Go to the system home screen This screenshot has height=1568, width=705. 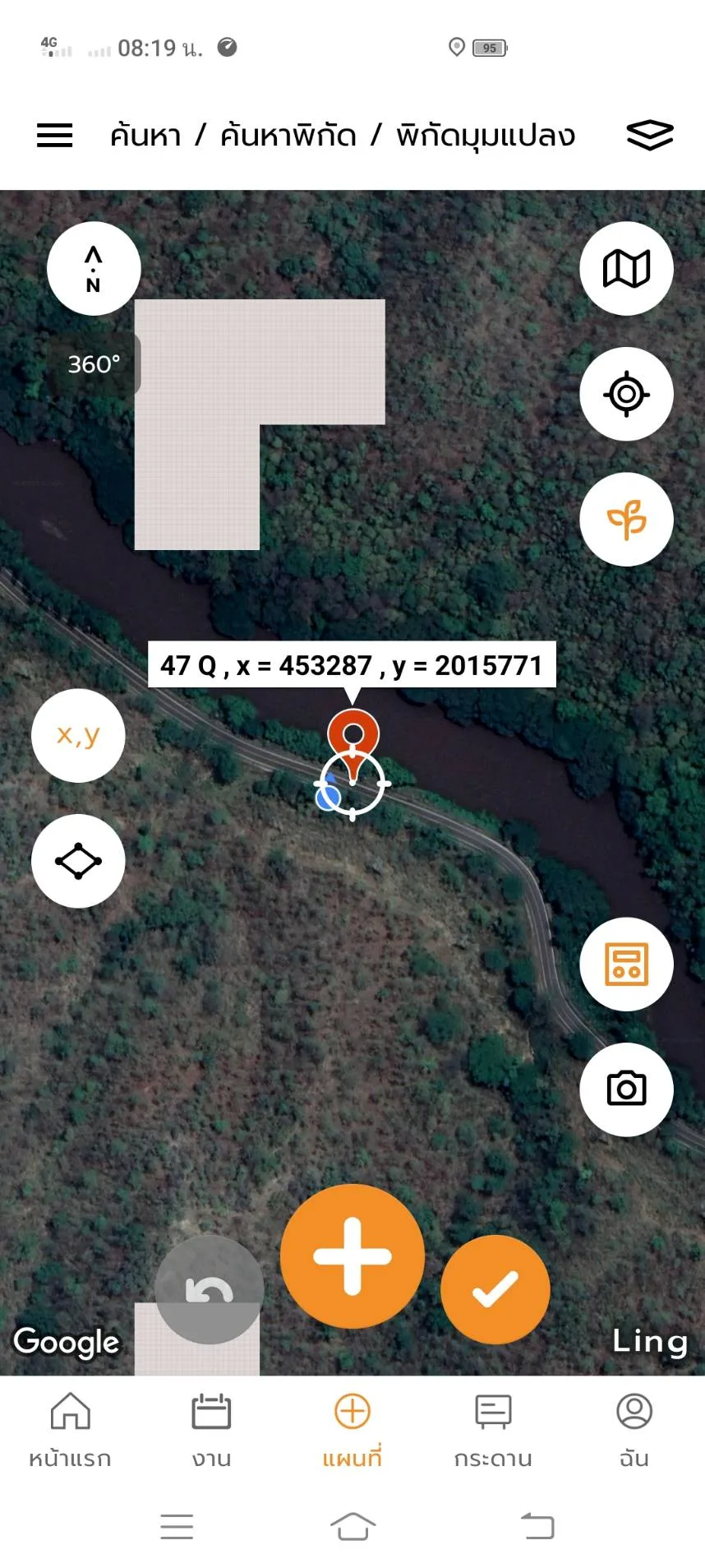(352, 1526)
